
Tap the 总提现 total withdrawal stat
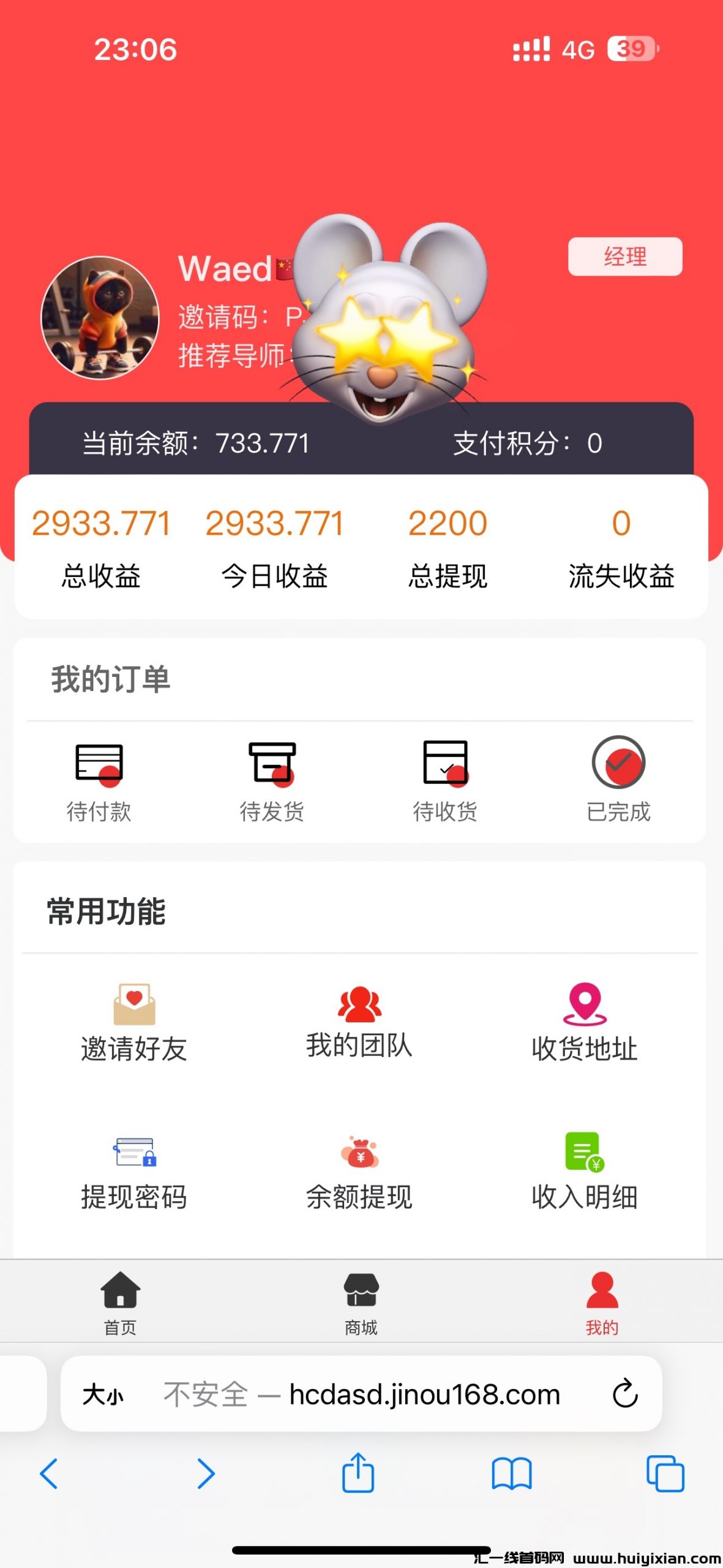[x=448, y=545]
